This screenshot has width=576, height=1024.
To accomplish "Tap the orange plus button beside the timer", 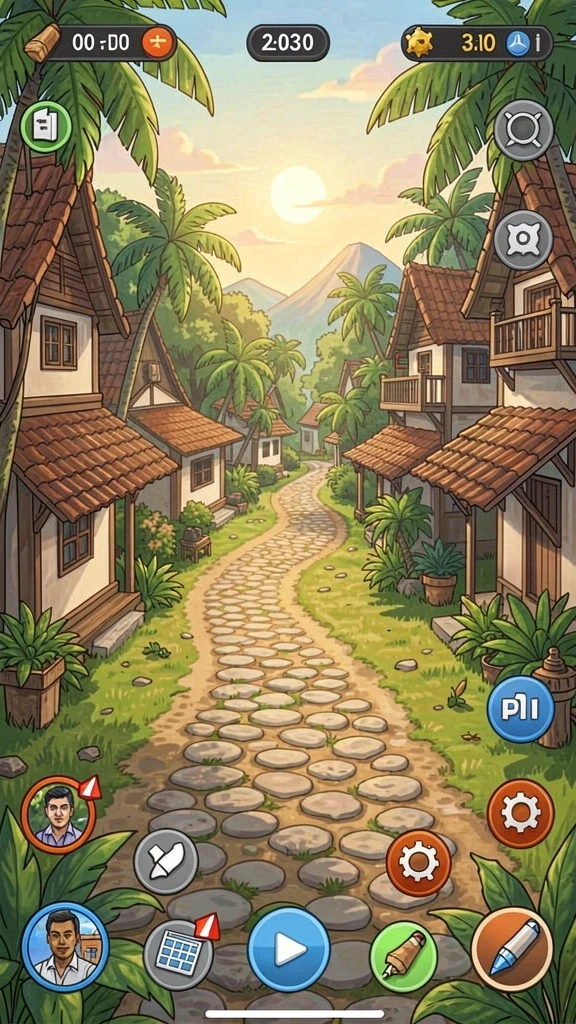I will (x=157, y=43).
